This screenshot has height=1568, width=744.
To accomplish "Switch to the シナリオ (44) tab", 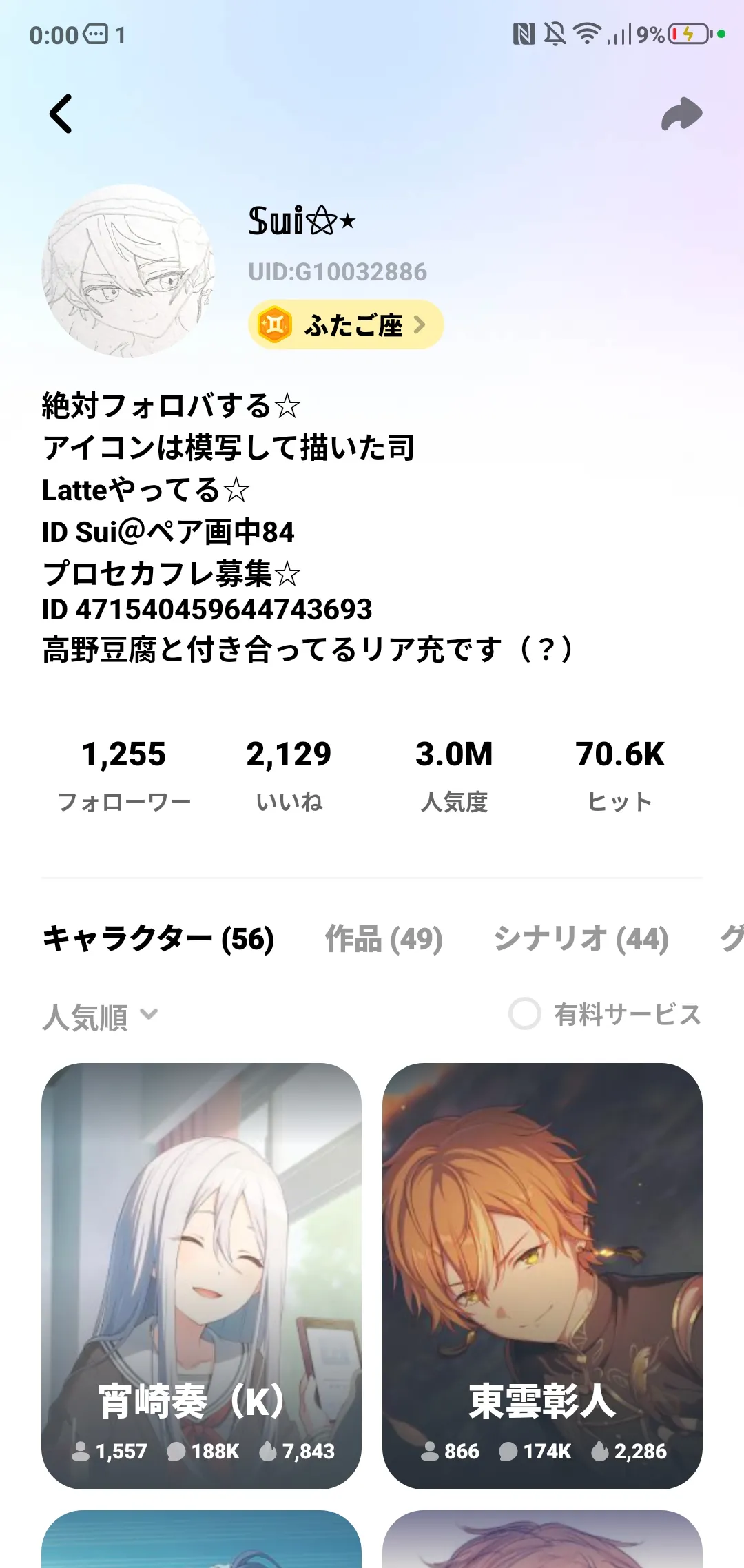I will (581, 938).
